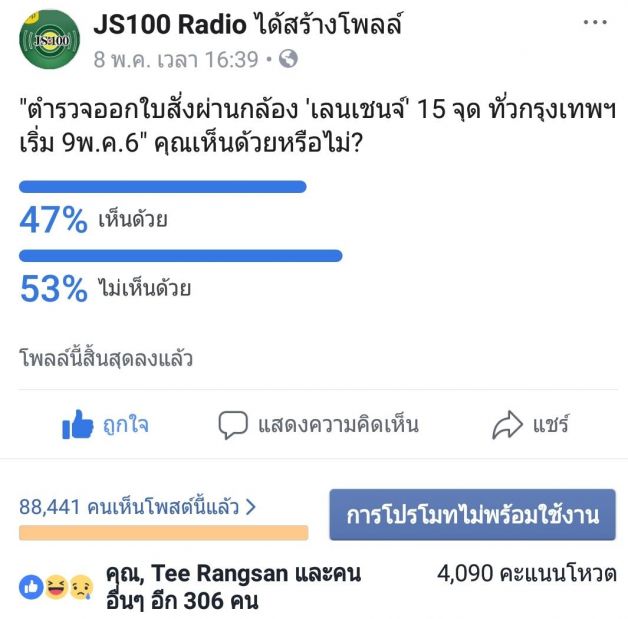This screenshot has width=628, height=619.
Task: Open comments via แสดงความคิดเห็น
Action: pyautogui.click(x=318, y=425)
